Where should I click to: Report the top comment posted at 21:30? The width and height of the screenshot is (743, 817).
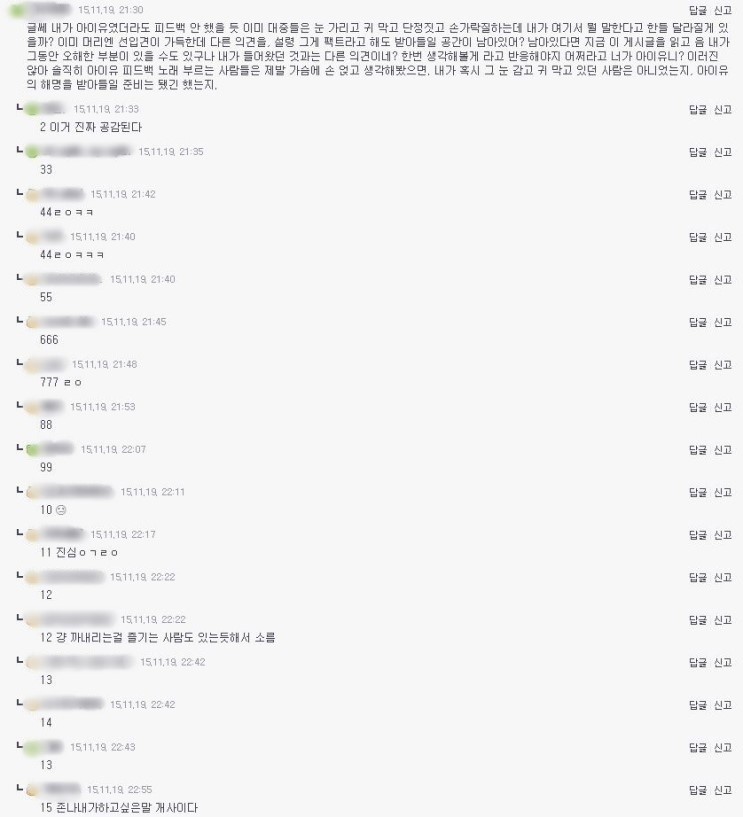(722, 9)
